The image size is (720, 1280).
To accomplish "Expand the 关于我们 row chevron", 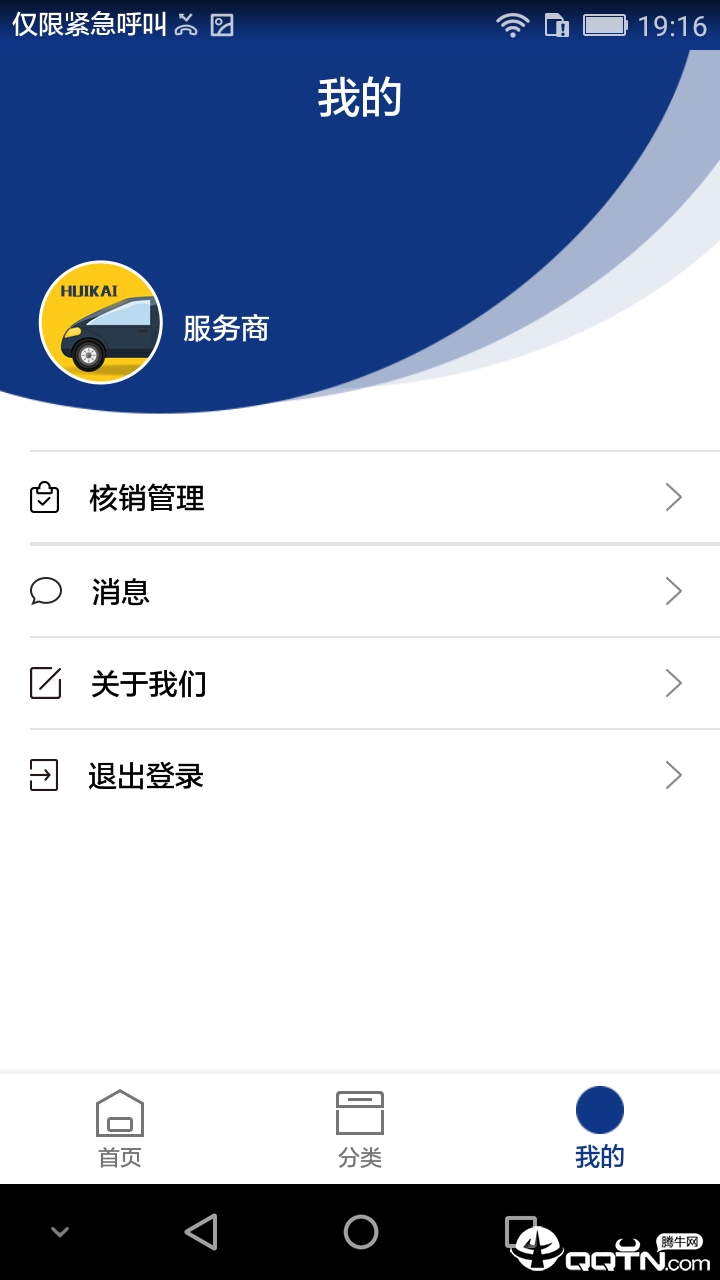I will (x=674, y=683).
